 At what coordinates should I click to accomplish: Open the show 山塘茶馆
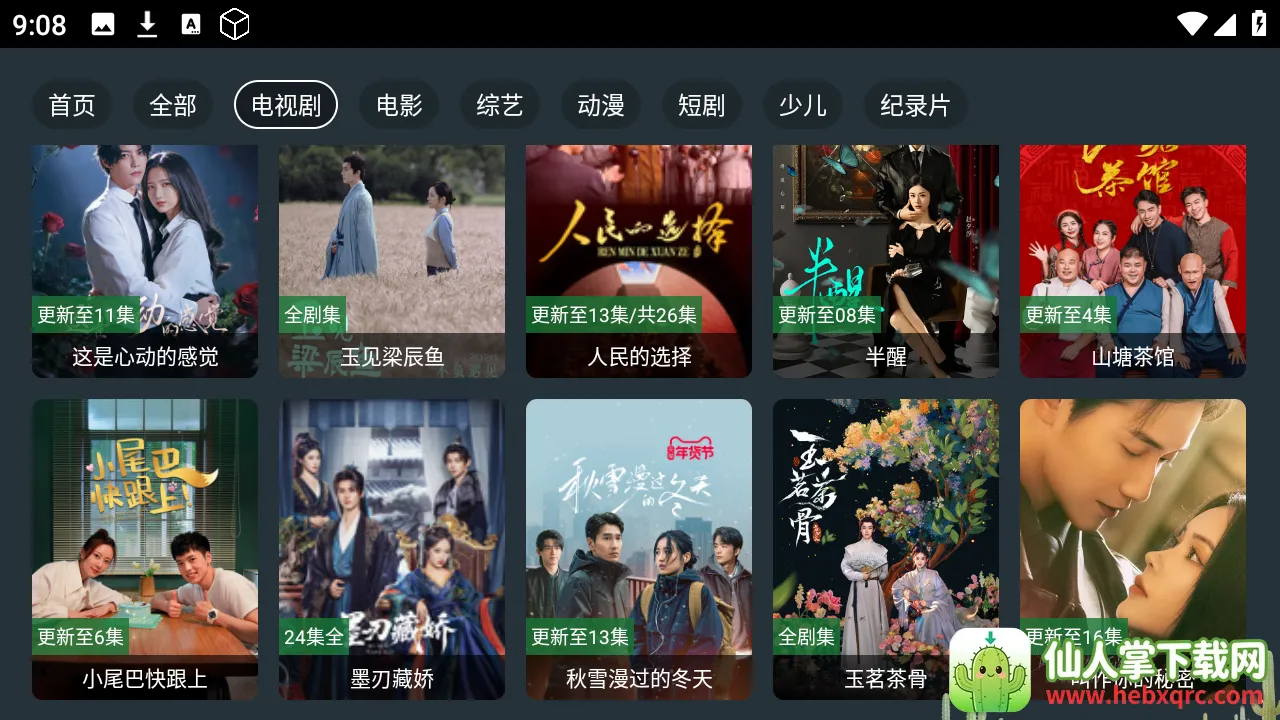click(x=1133, y=261)
